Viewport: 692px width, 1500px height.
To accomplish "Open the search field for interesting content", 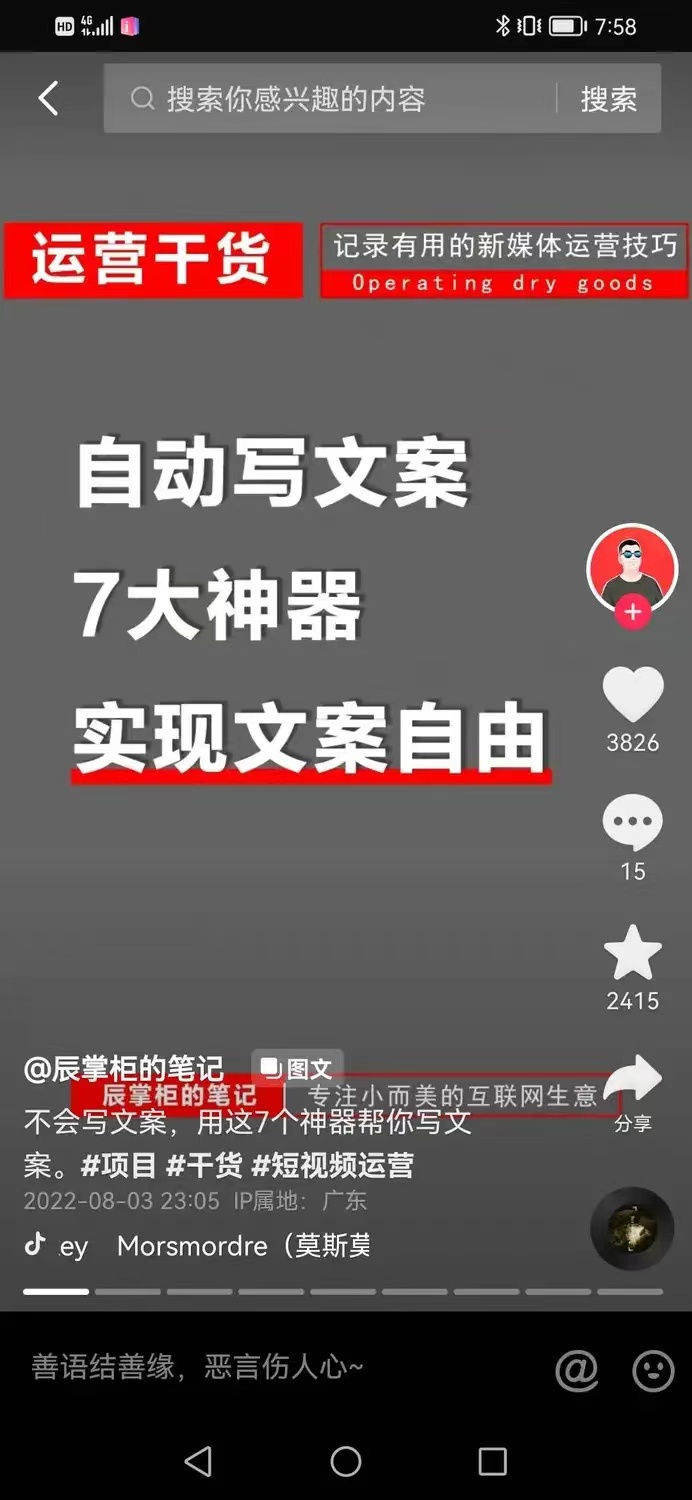I will [x=330, y=99].
